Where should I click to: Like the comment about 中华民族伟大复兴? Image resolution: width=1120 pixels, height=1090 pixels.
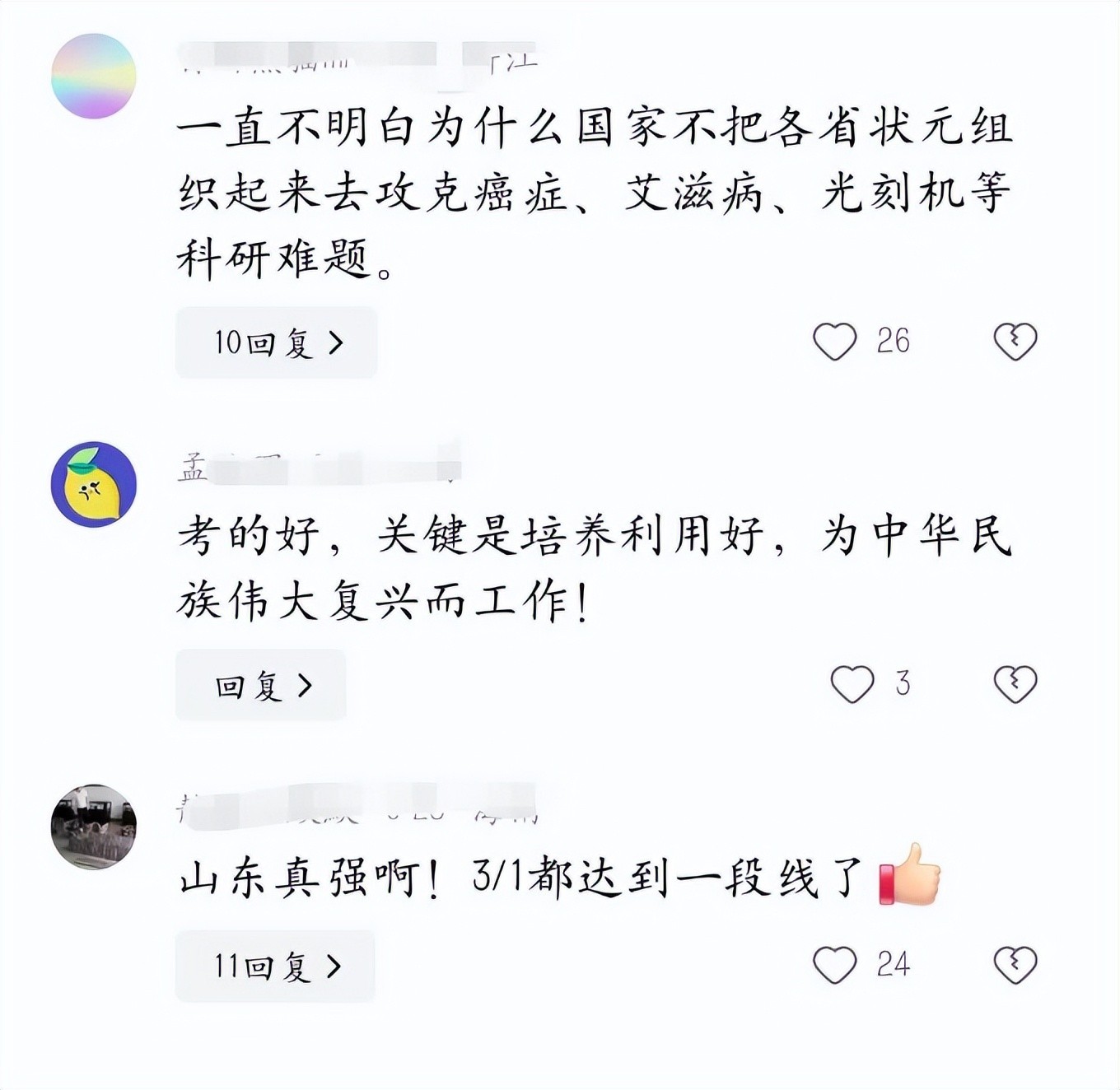point(852,684)
